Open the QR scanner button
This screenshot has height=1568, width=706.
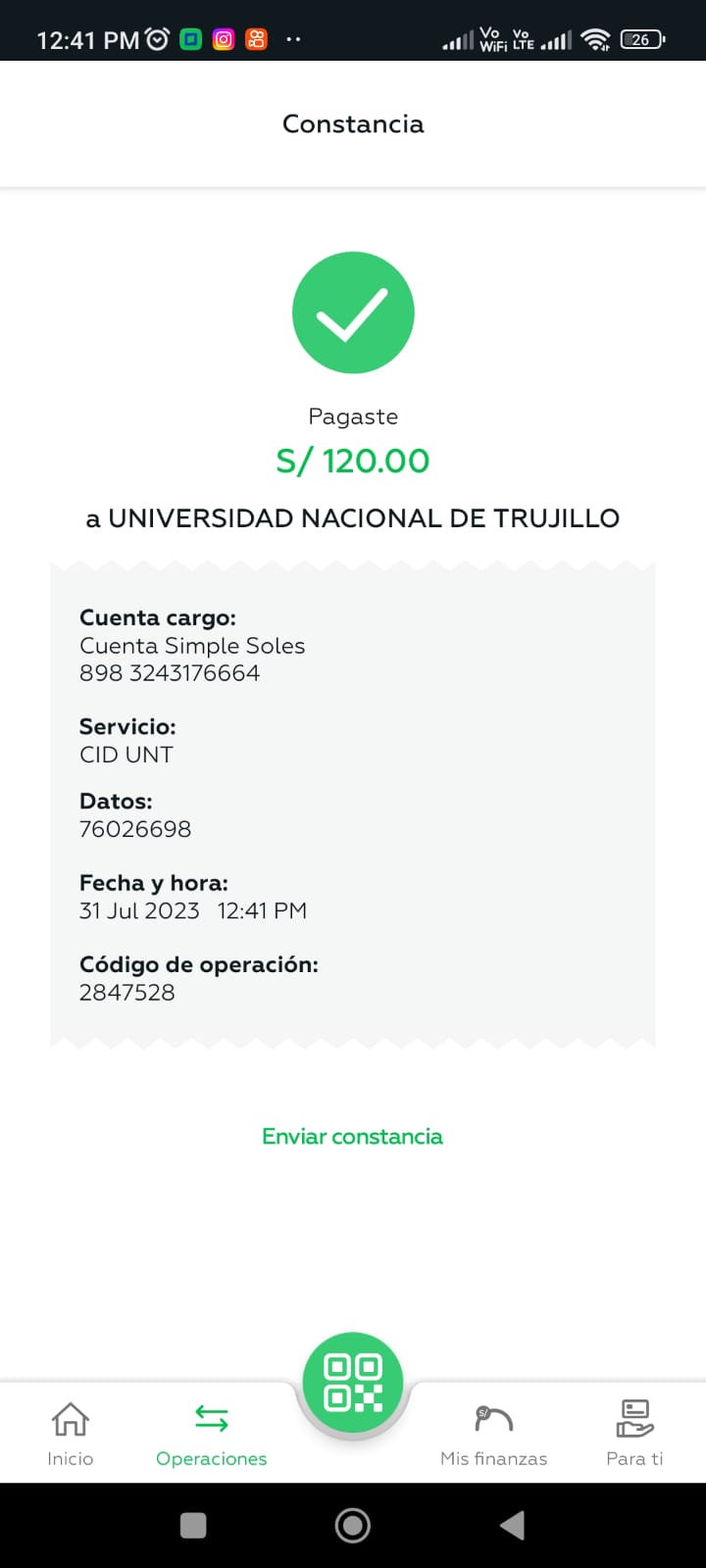coord(353,1383)
